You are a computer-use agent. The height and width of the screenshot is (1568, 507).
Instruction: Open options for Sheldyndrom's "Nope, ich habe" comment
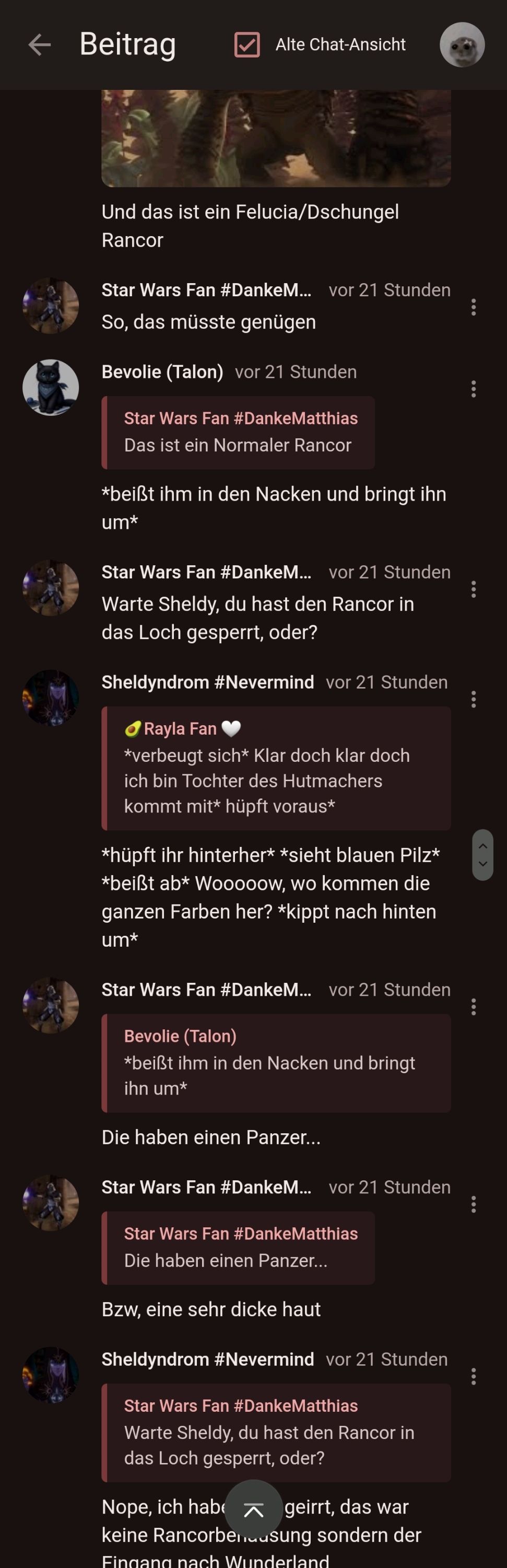coord(474,1376)
